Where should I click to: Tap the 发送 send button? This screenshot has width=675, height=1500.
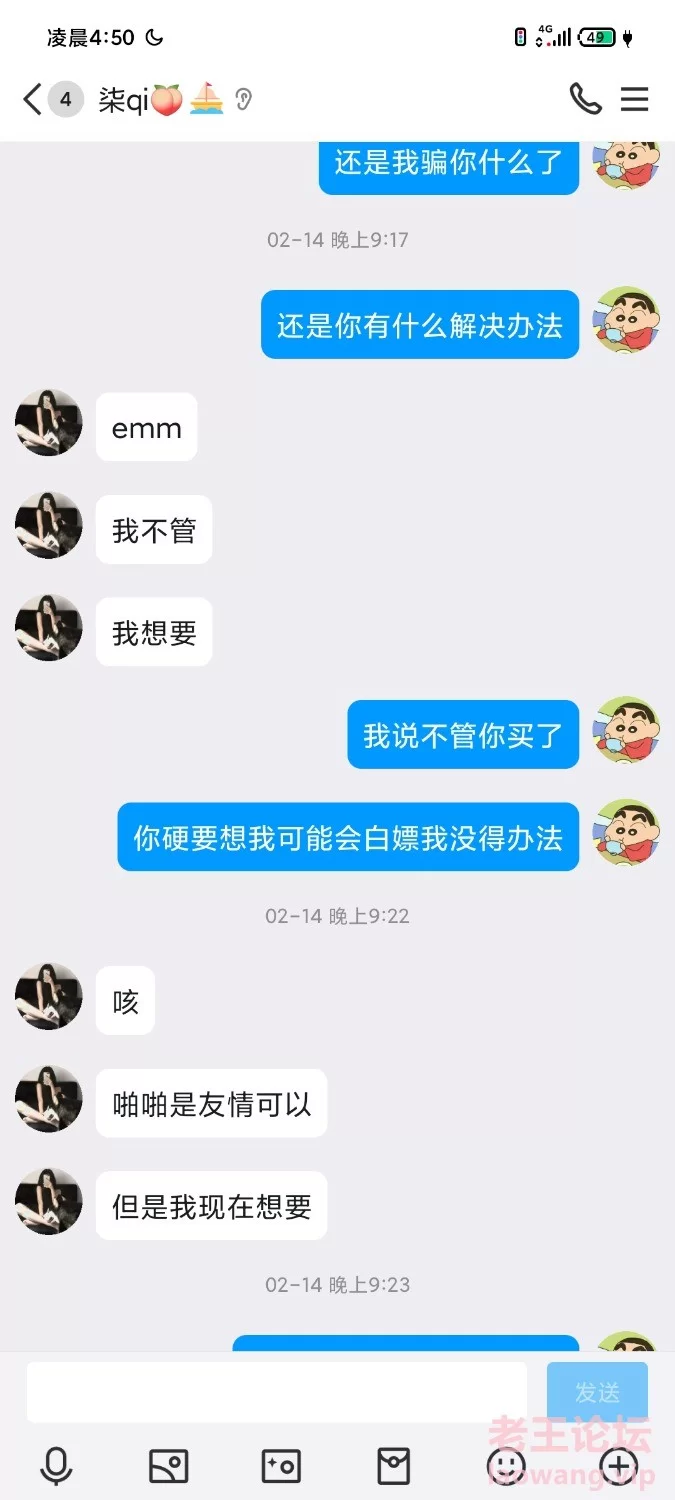click(597, 1391)
